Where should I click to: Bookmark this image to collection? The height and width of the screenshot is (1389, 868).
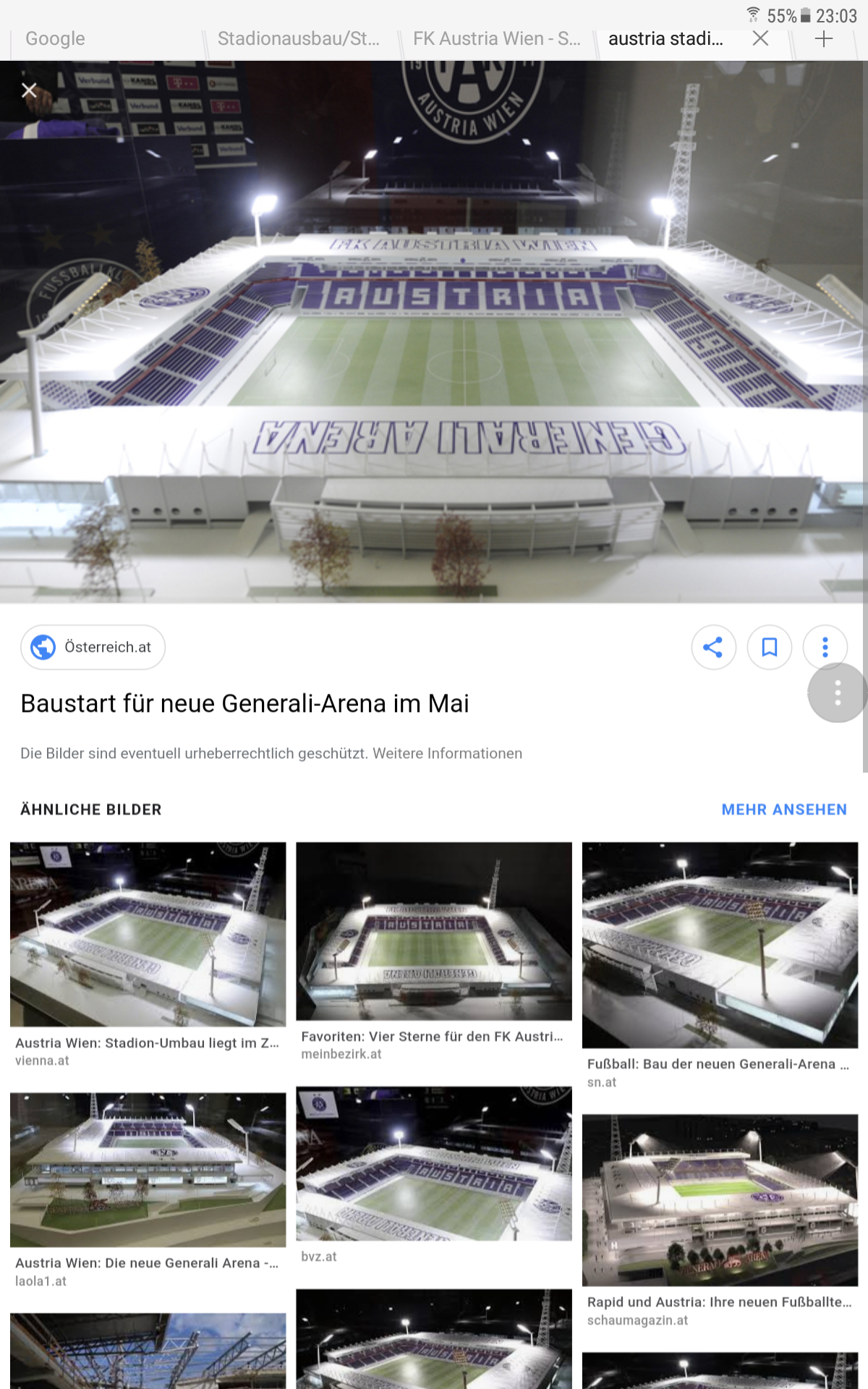point(770,647)
